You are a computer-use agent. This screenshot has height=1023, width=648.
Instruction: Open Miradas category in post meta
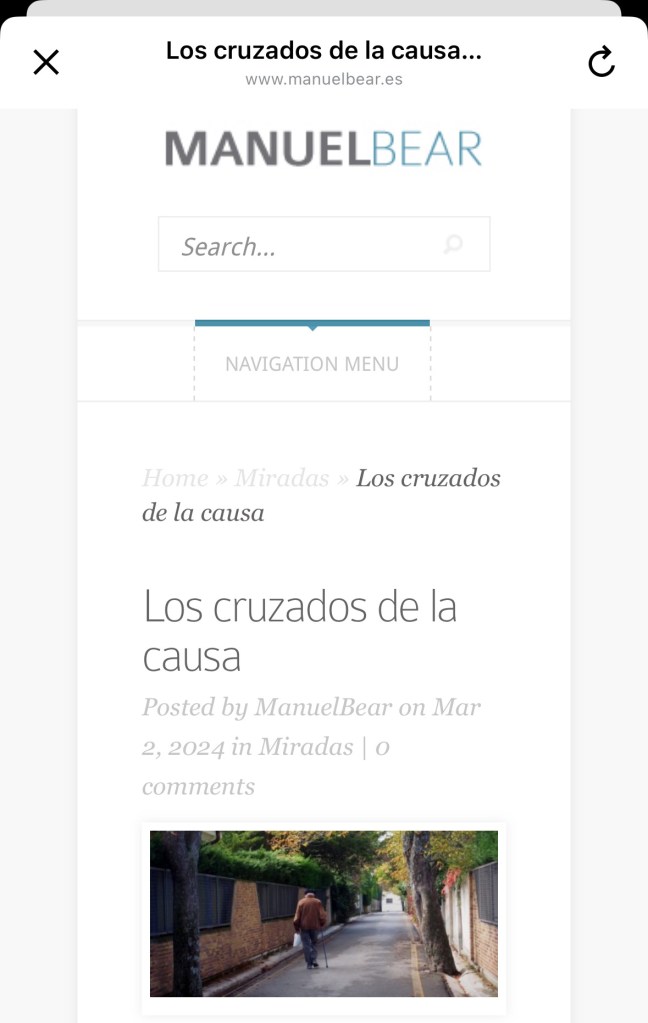click(x=306, y=747)
